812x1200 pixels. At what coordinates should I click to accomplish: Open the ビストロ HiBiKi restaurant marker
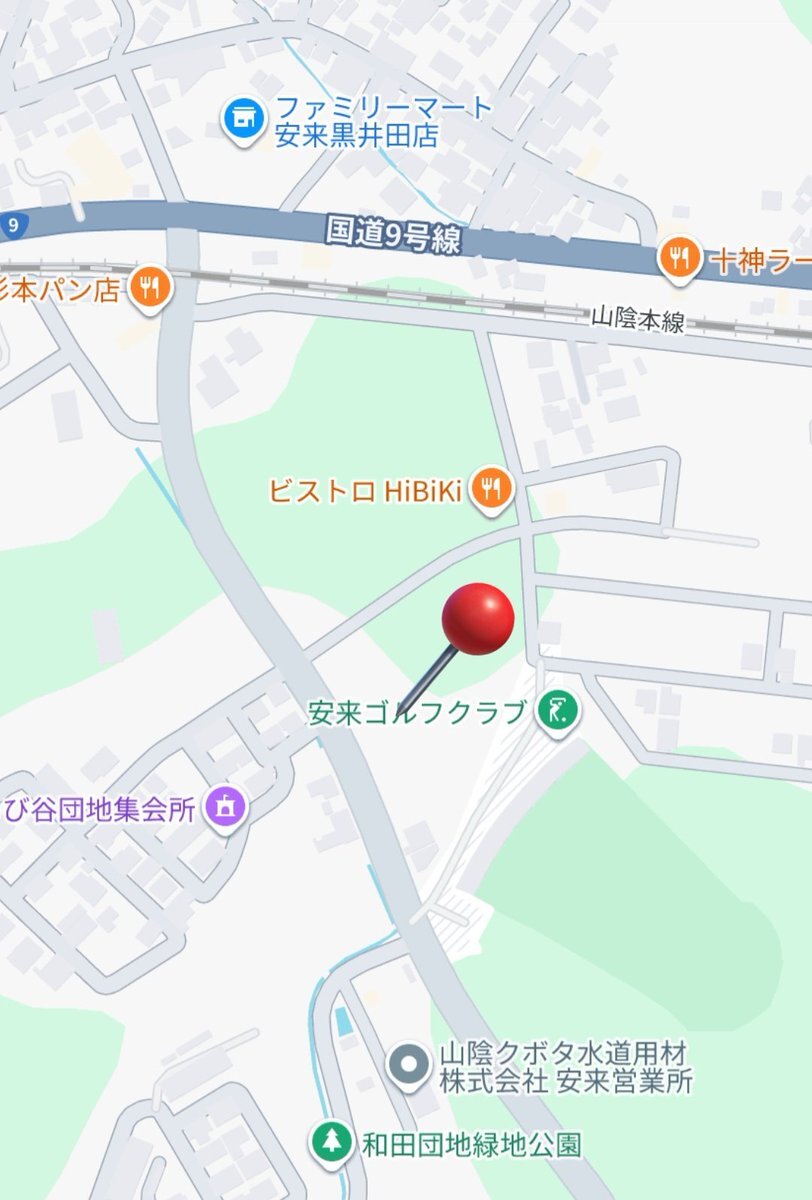491,490
